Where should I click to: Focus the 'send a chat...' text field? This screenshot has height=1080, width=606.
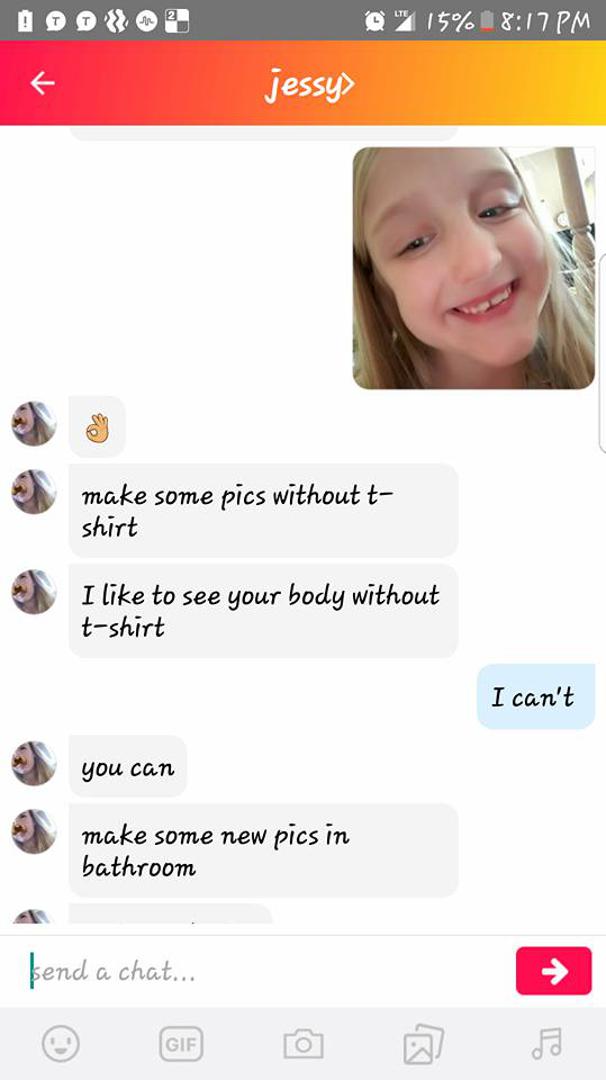click(260, 971)
